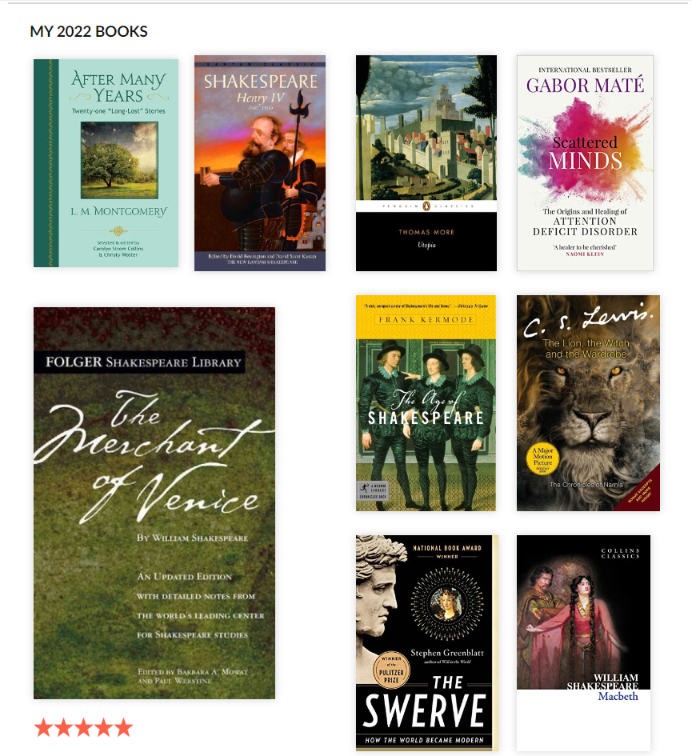692x756 pixels.
Task: Select The Age of Shakespeare cover
Action: tap(426, 402)
